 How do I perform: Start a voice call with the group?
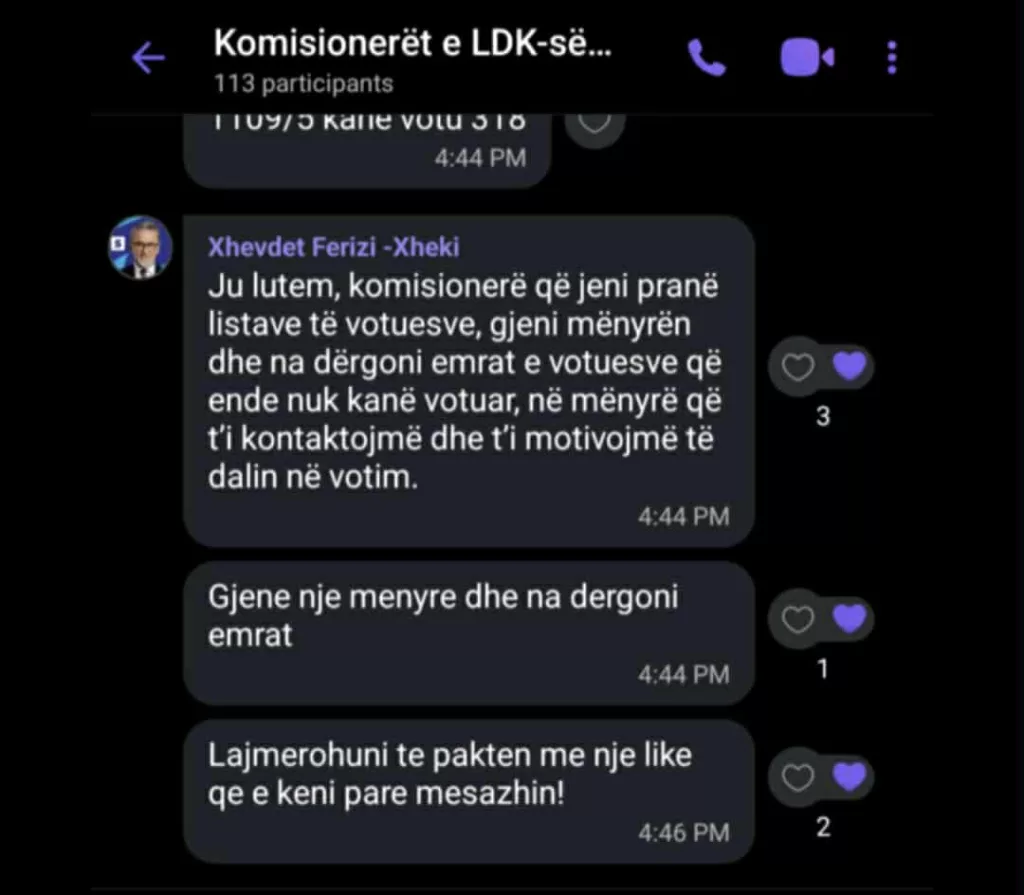[x=707, y=58]
